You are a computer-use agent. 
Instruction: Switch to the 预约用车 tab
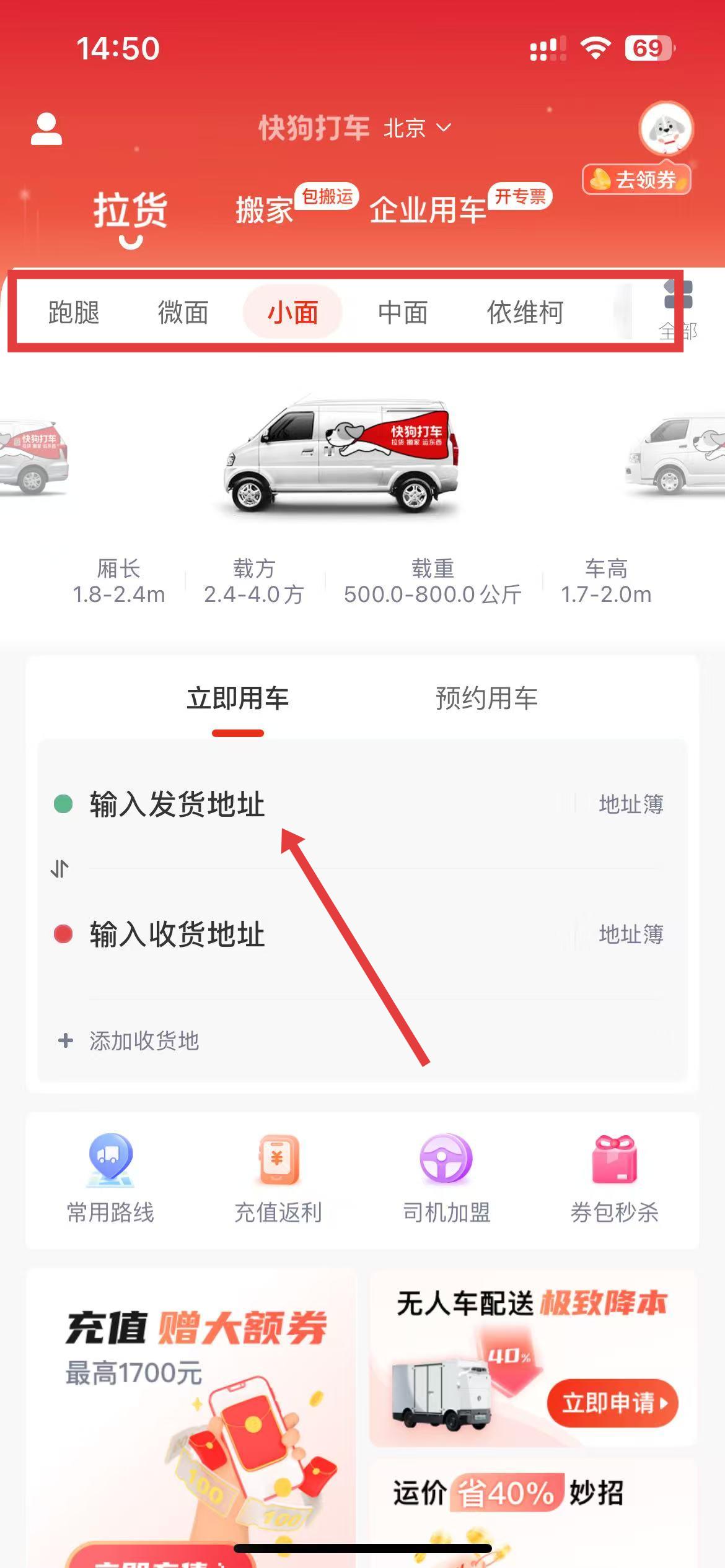click(486, 699)
